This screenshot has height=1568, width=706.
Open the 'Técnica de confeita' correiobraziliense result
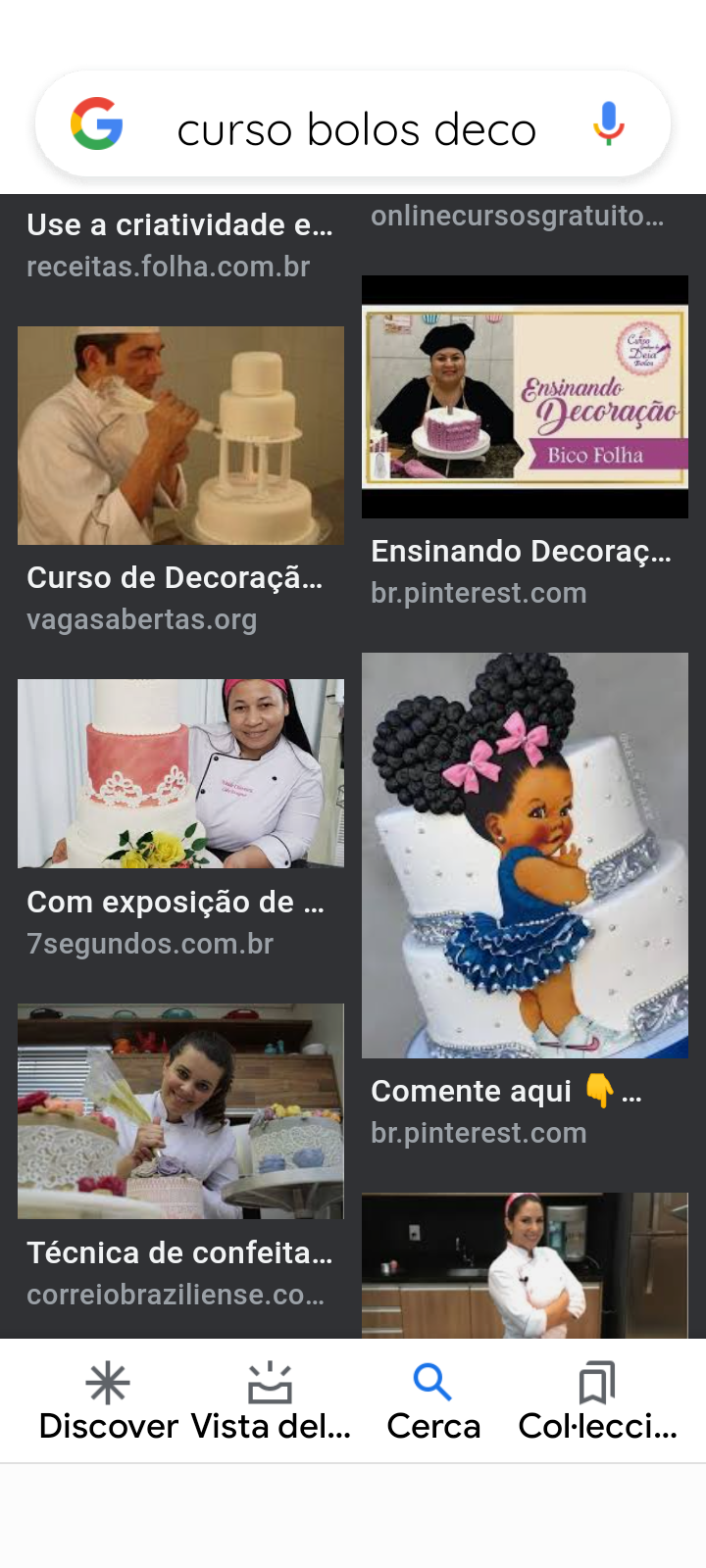click(180, 1111)
